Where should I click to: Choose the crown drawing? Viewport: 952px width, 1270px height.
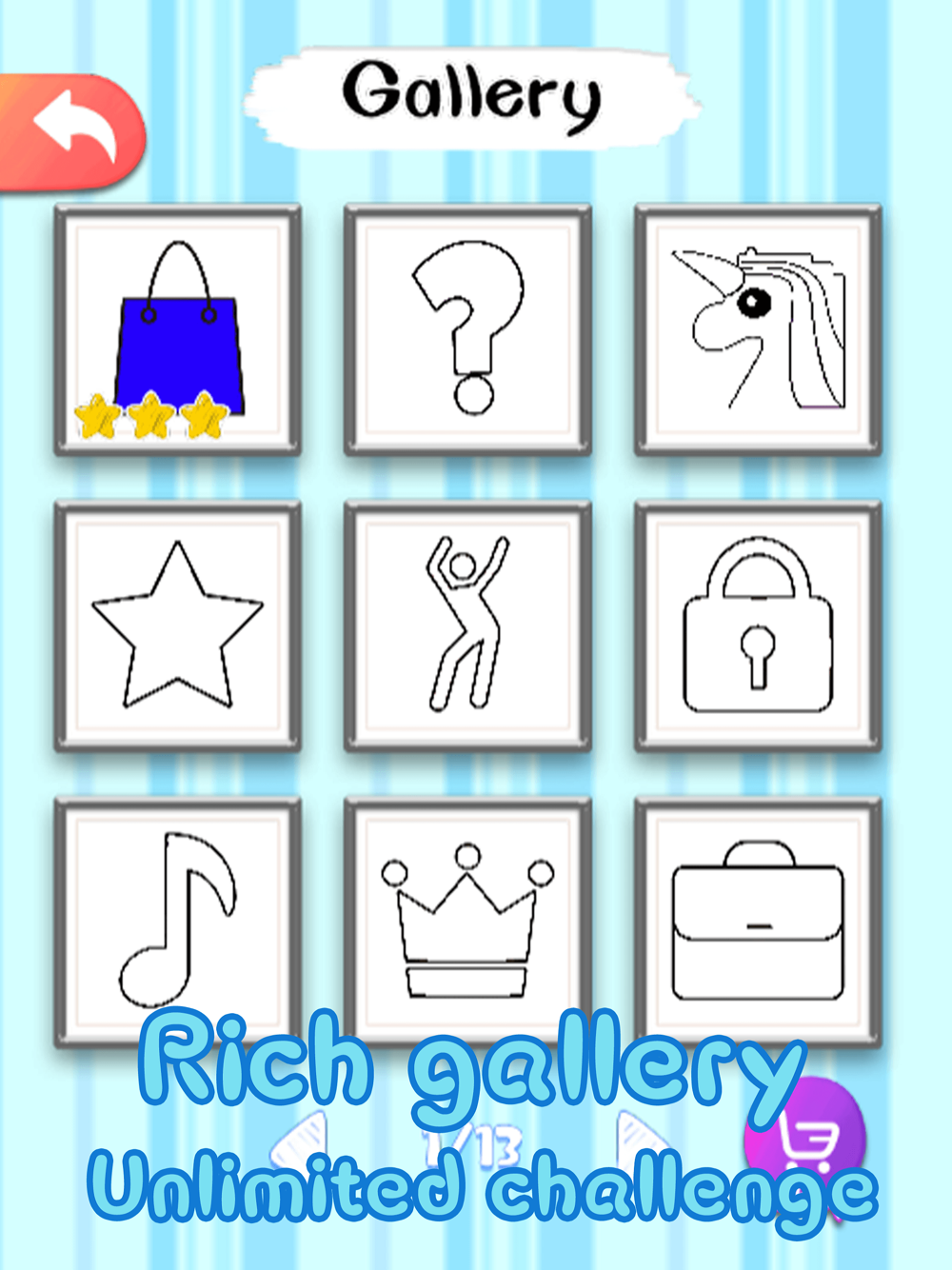(467, 922)
